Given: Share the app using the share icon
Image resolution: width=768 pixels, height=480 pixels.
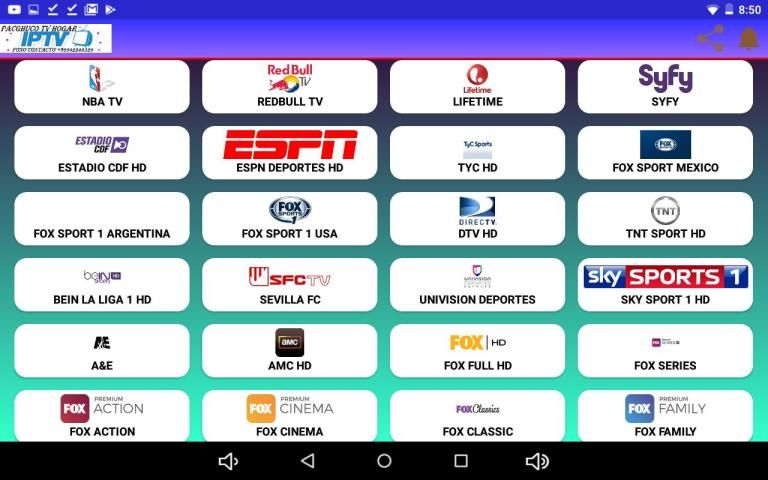Looking at the screenshot, I should pos(710,39).
